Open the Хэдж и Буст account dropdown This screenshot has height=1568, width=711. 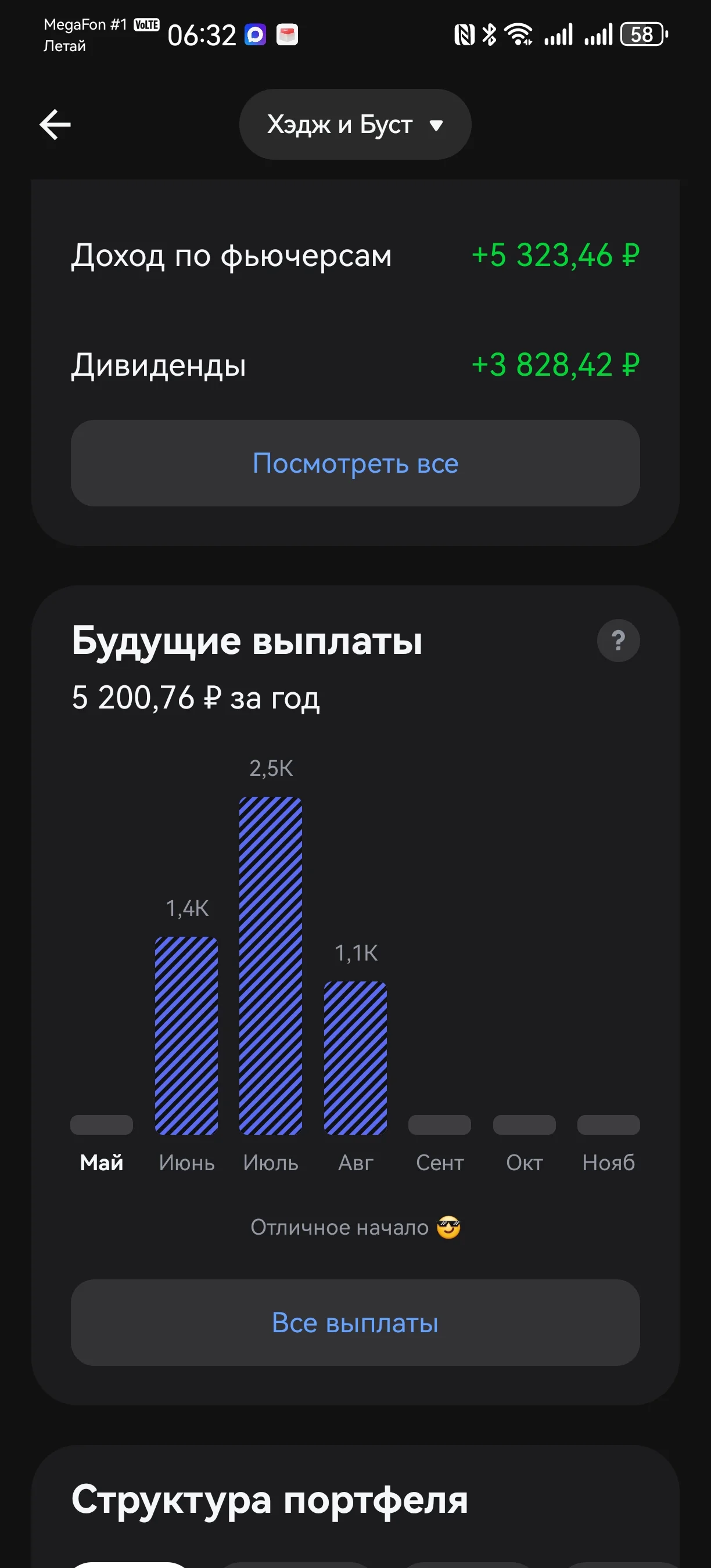point(355,125)
